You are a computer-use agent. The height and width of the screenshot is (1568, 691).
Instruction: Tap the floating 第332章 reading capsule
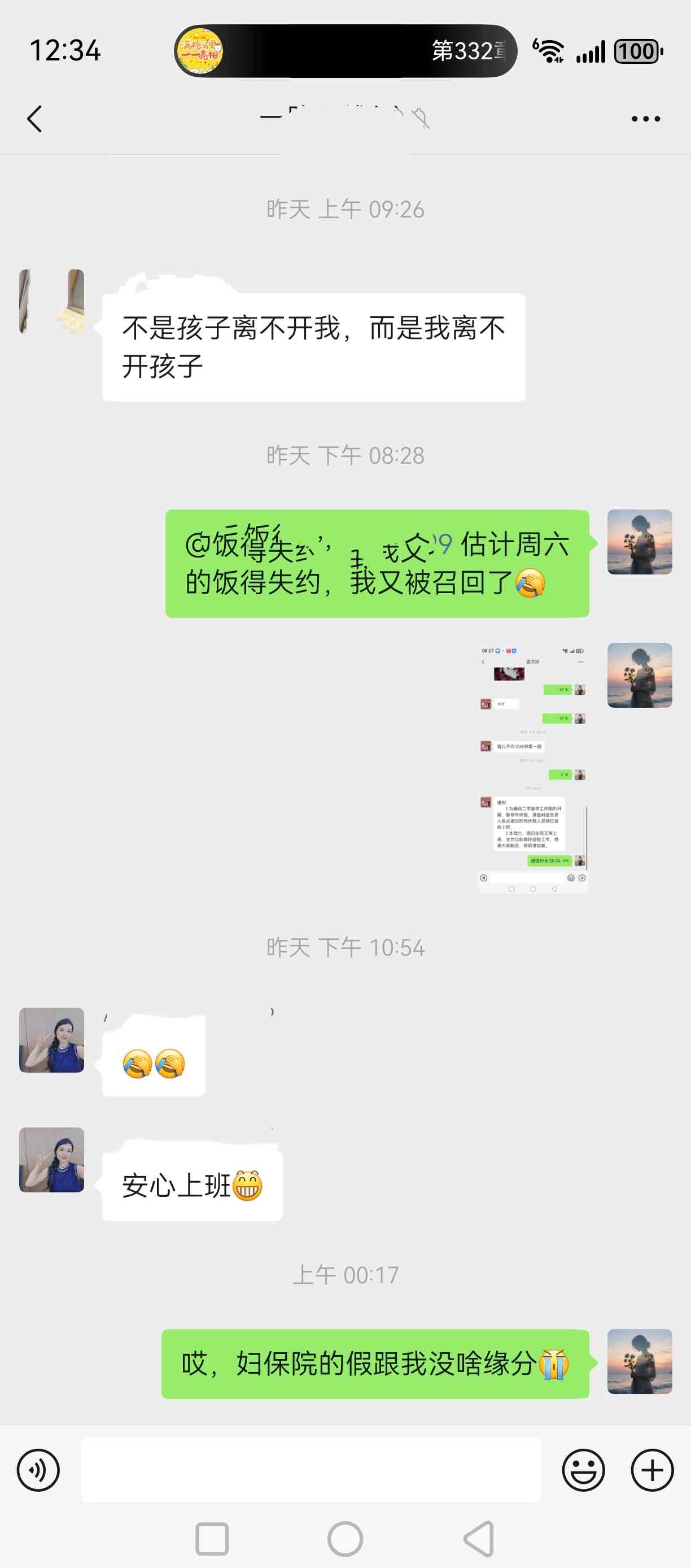tap(345, 51)
